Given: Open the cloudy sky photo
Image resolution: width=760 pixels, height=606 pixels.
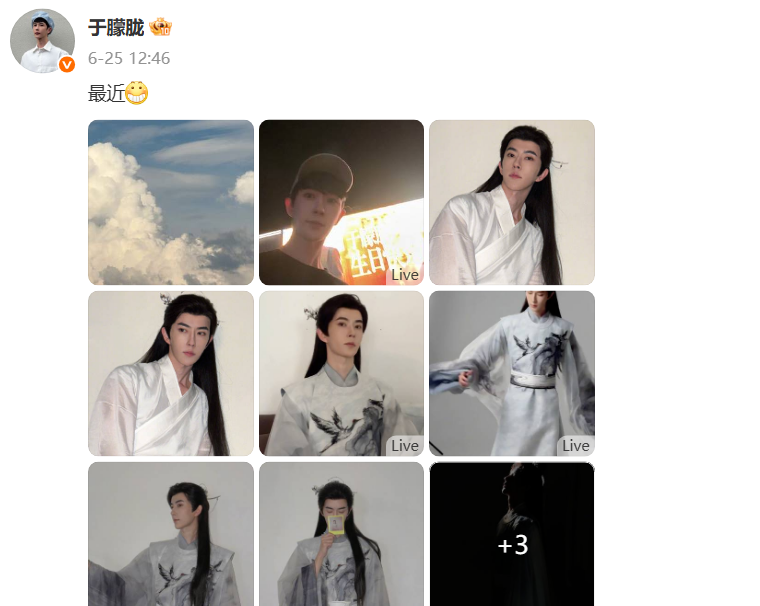Looking at the screenshot, I should (170, 202).
